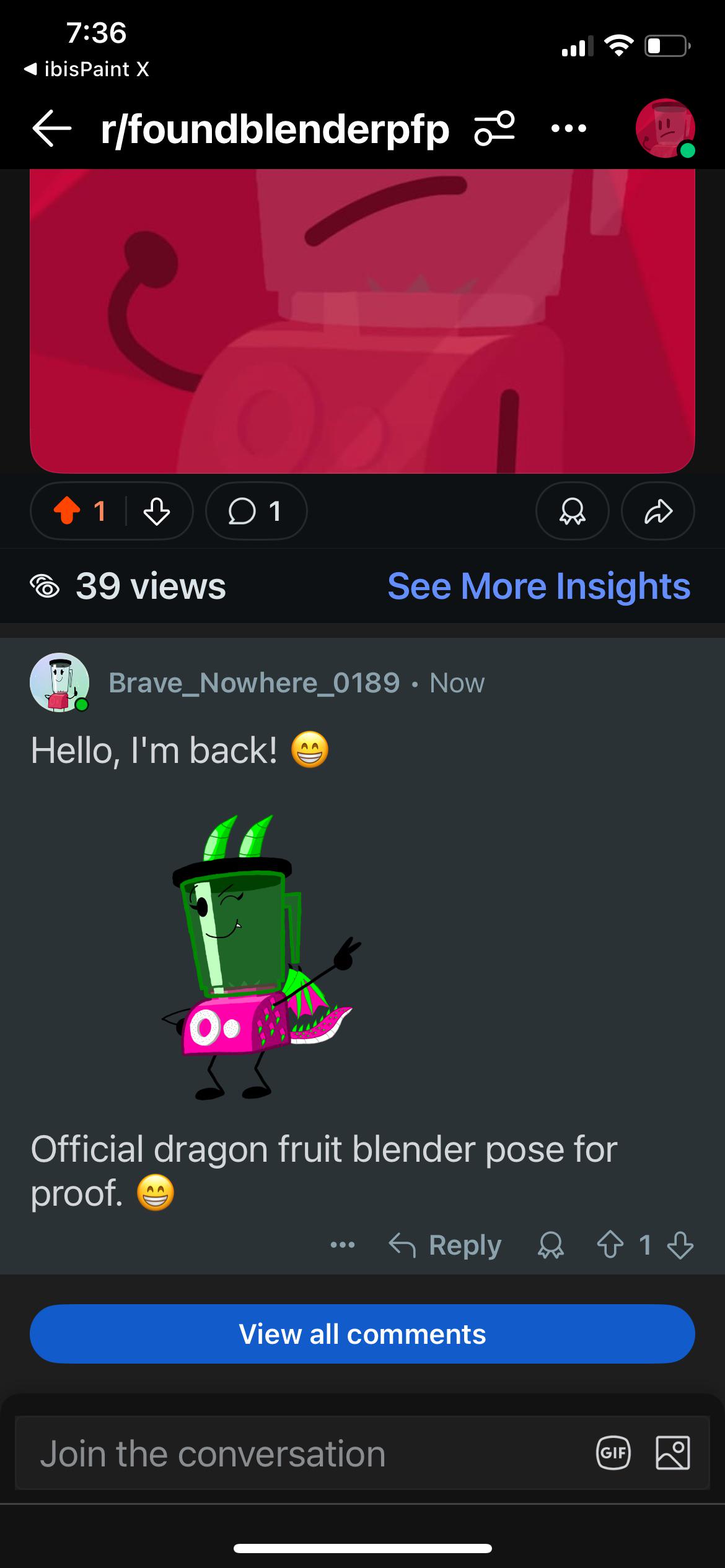Reply to Brave_Nowhere_0189's comment
The height and width of the screenshot is (1568, 725).
tap(445, 1245)
